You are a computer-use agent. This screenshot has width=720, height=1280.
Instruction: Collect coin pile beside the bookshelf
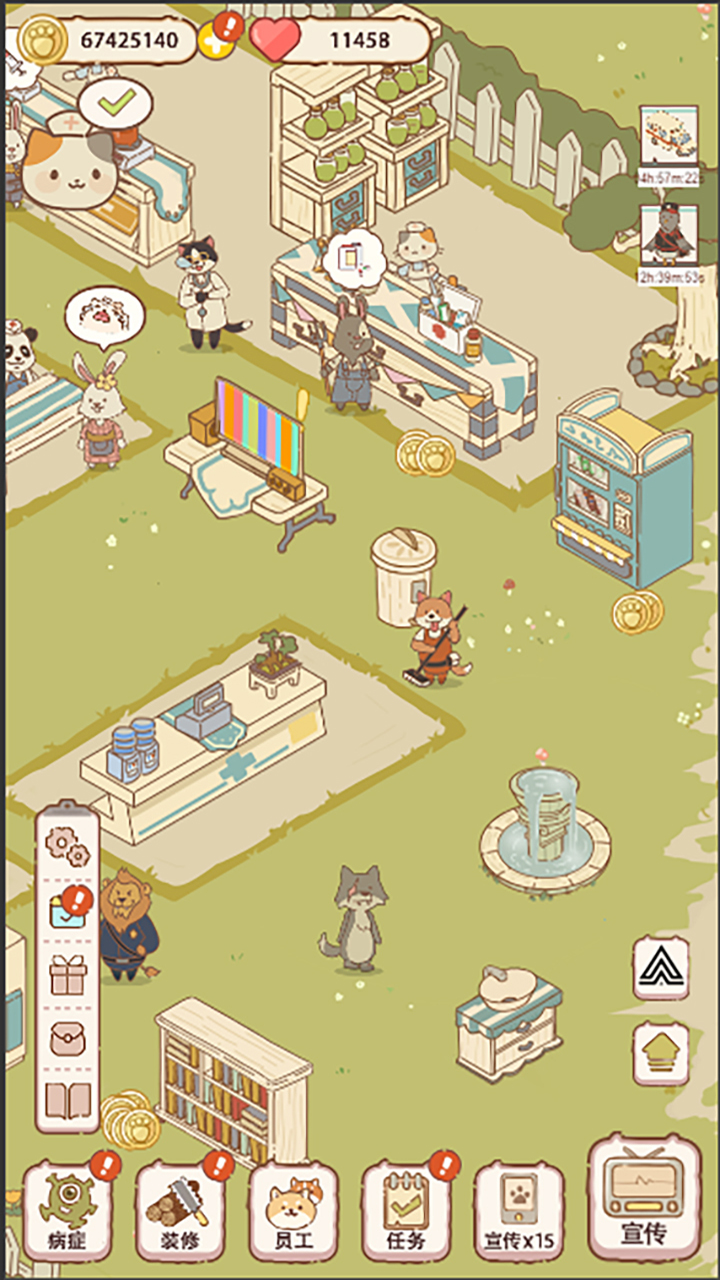[128, 1120]
